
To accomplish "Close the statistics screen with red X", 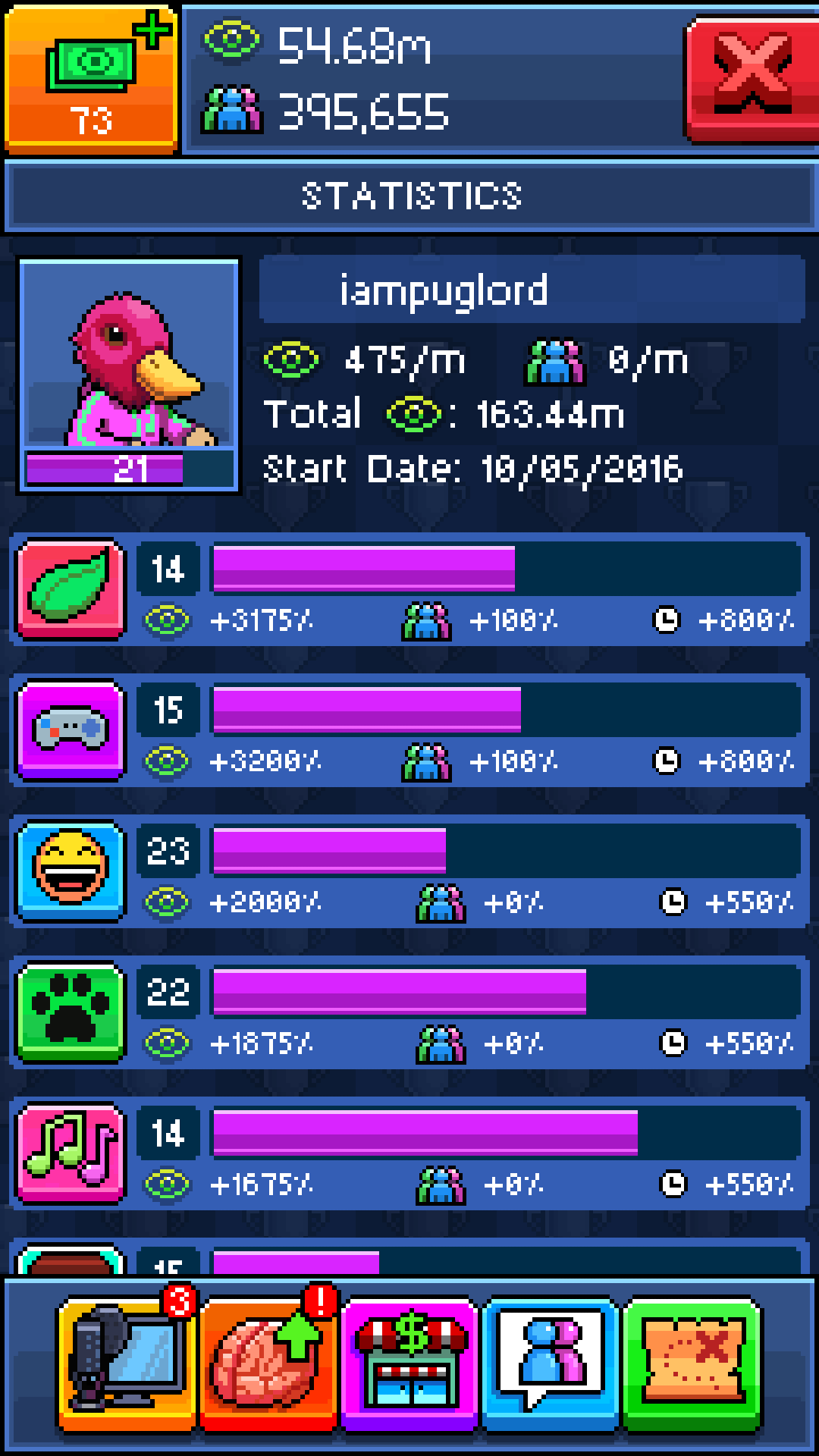I will coord(752,77).
